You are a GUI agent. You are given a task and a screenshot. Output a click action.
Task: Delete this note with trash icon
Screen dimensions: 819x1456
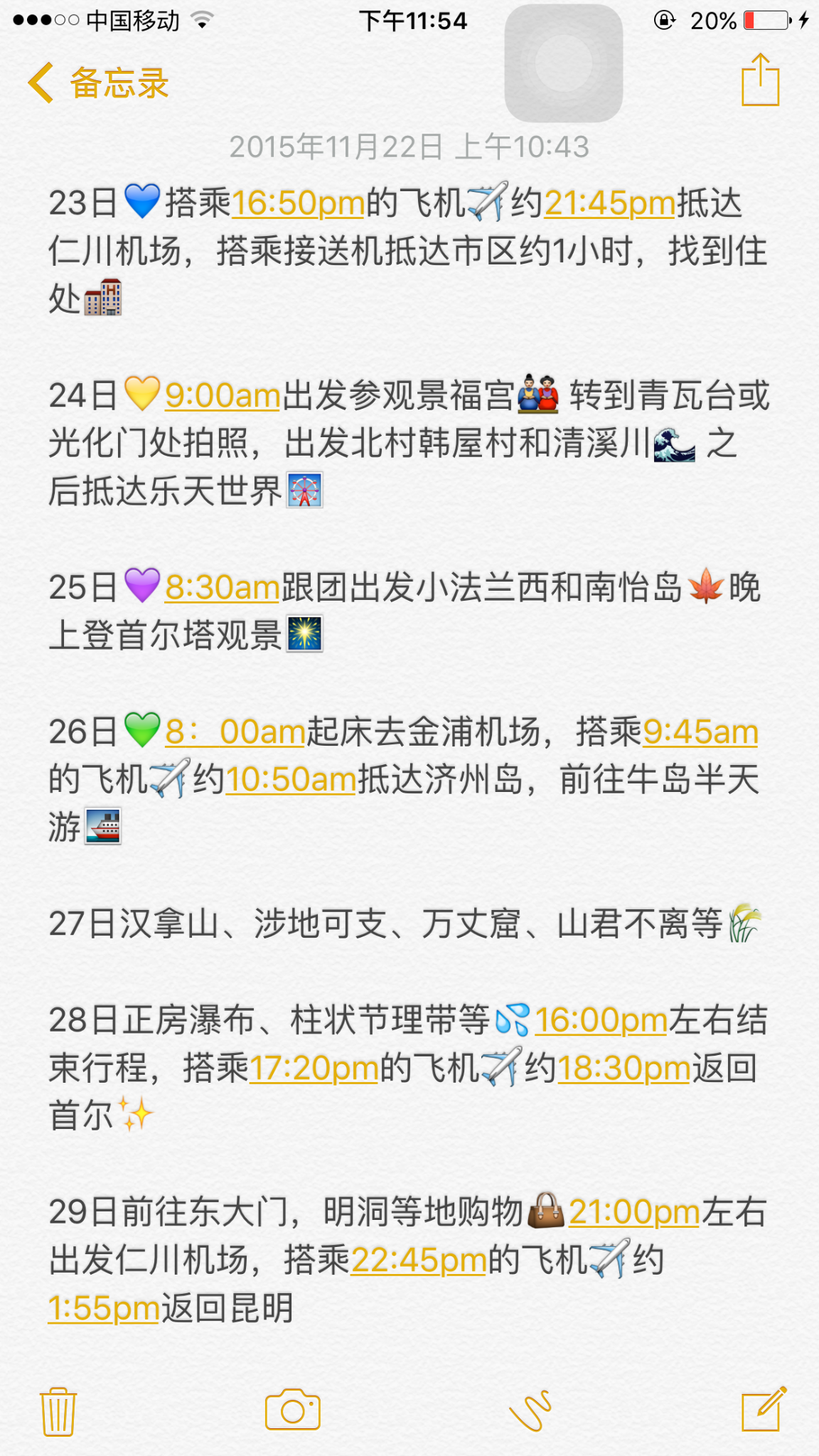[58, 1411]
